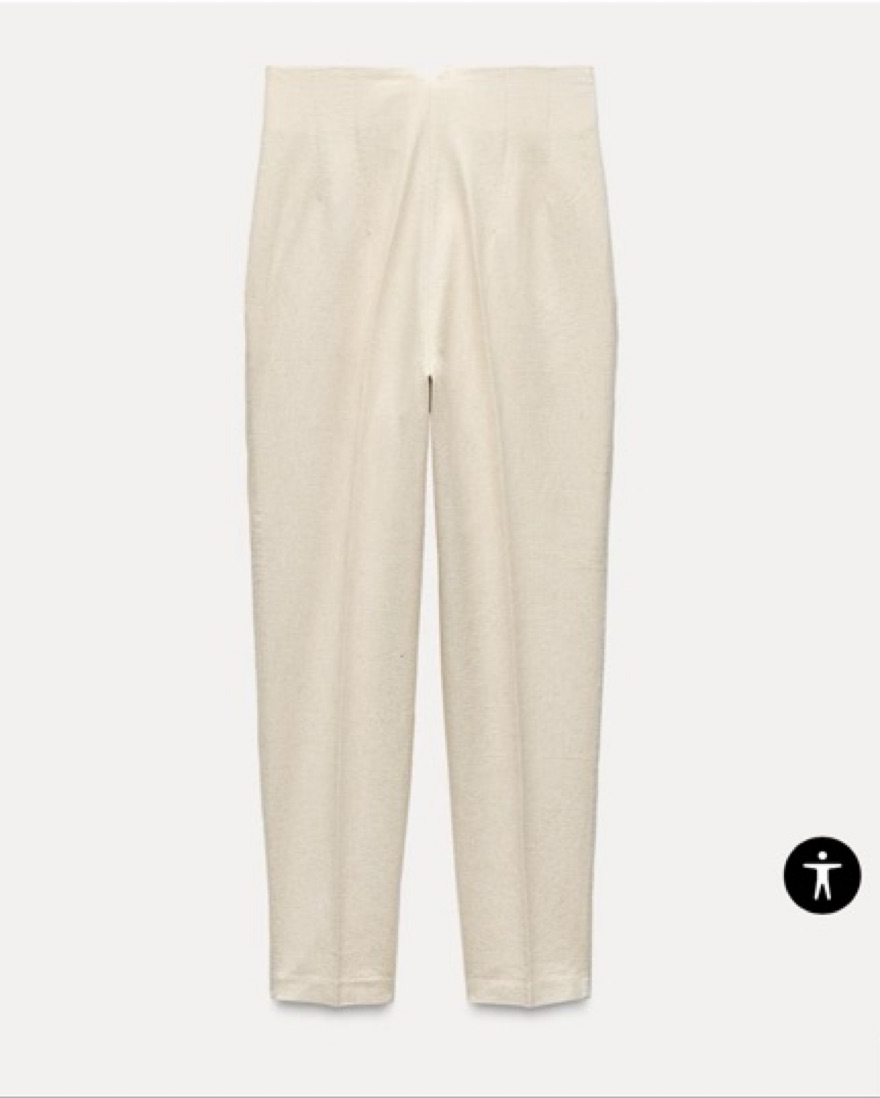Screen dimensions: 880x1098
Task: Open the accessibility options button
Action: [x=822, y=875]
